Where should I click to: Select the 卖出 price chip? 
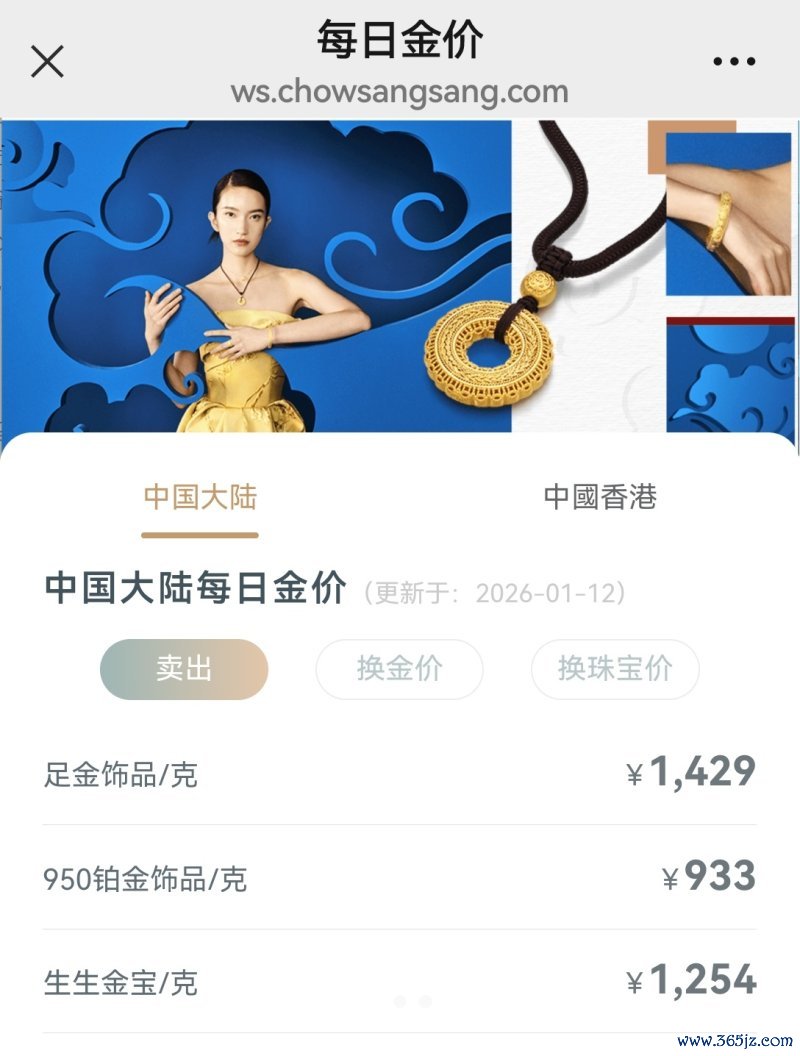(184, 669)
